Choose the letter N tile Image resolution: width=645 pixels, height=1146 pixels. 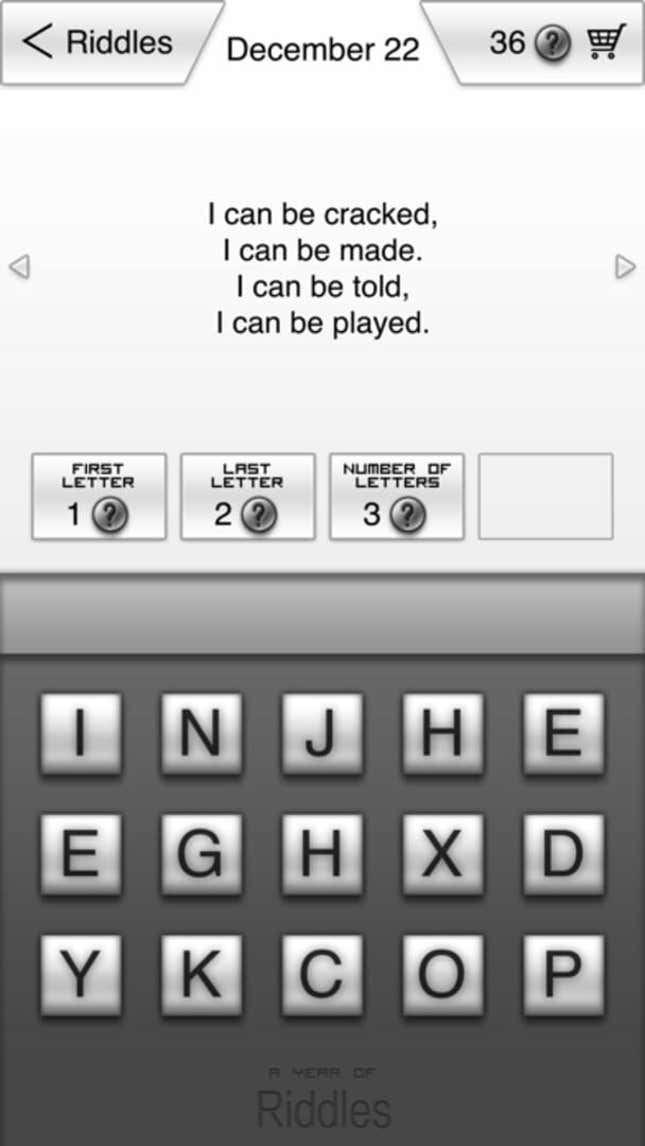coord(202,734)
